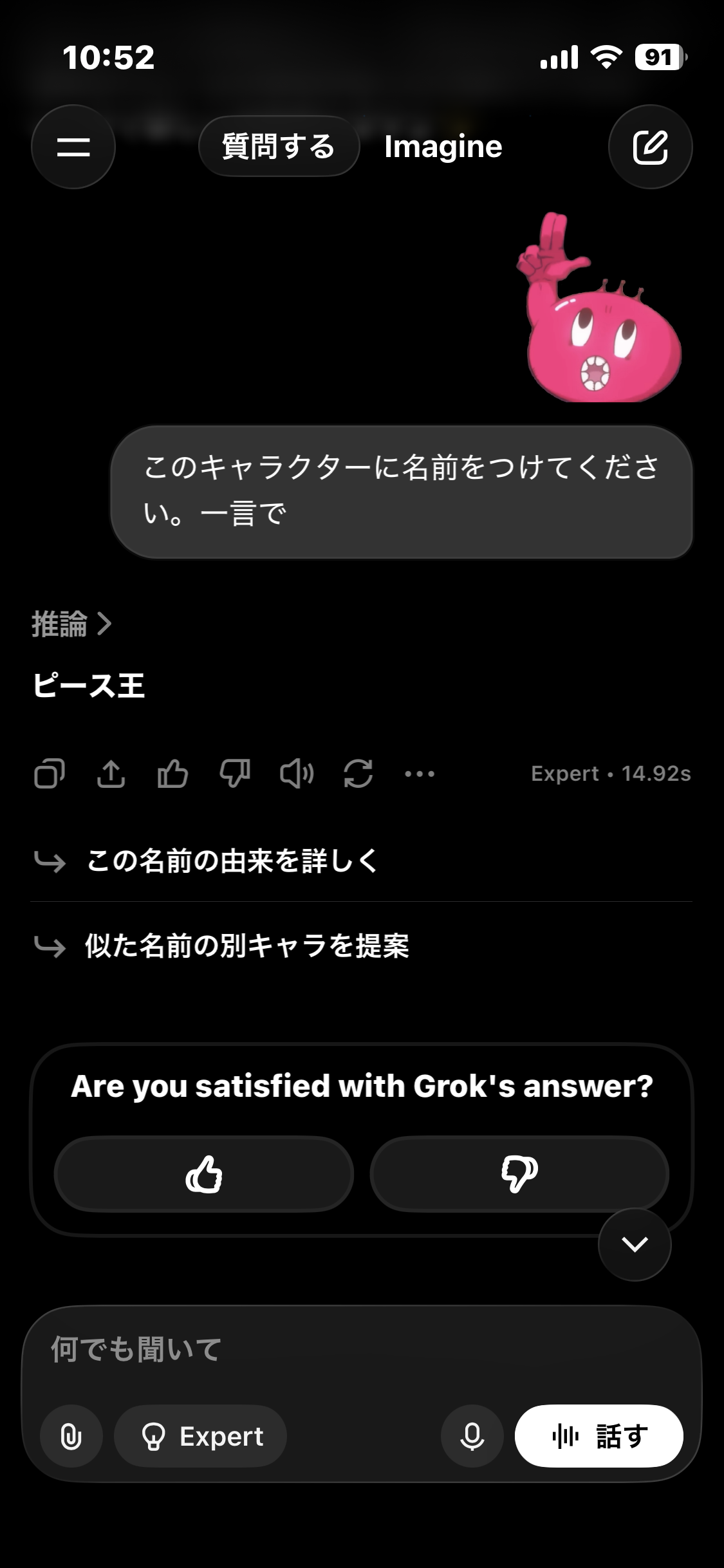Read the response aloud
The width and height of the screenshot is (724, 1568).
[297, 774]
